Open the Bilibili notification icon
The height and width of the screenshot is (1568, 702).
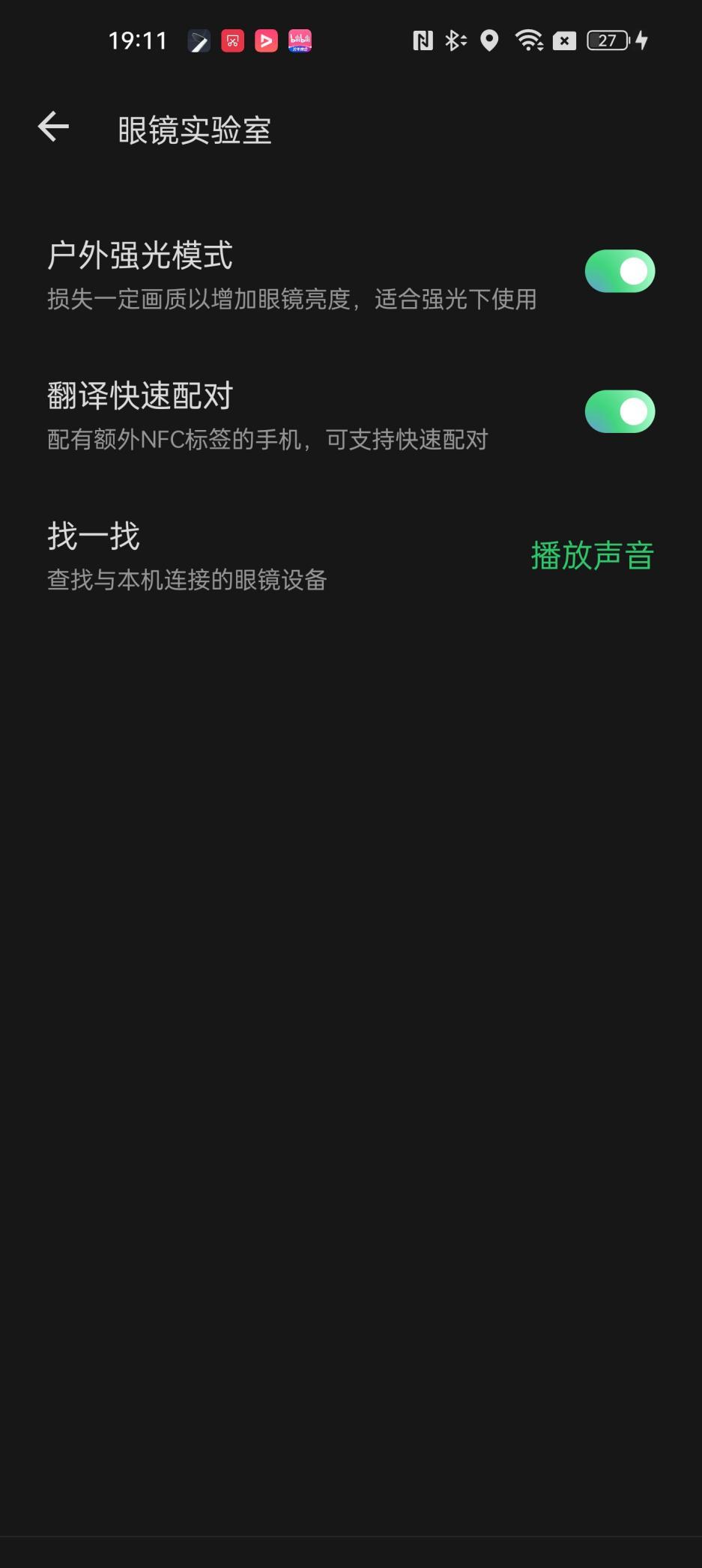(x=298, y=41)
